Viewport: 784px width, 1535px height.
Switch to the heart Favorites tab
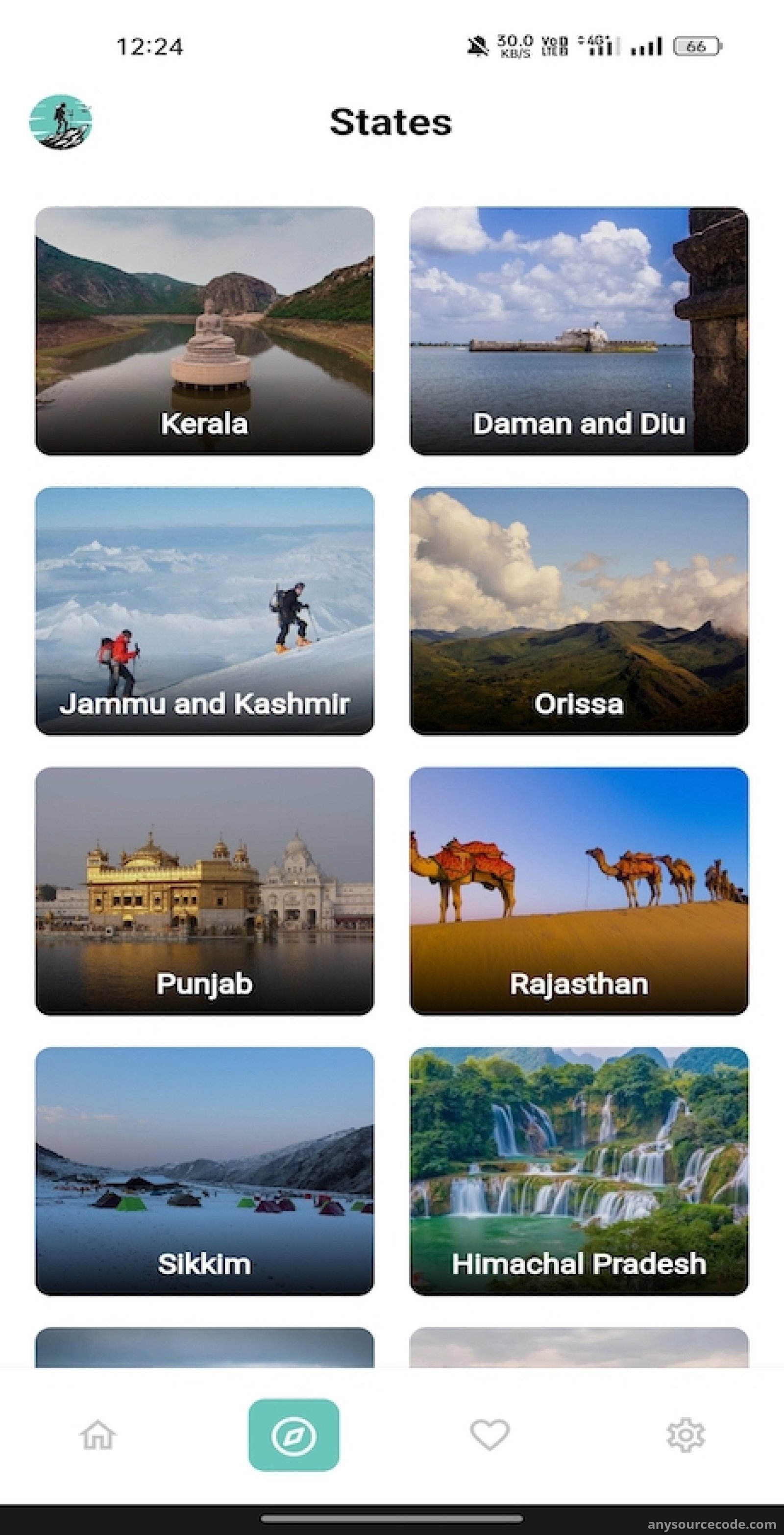pyautogui.click(x=490, y=1434)
